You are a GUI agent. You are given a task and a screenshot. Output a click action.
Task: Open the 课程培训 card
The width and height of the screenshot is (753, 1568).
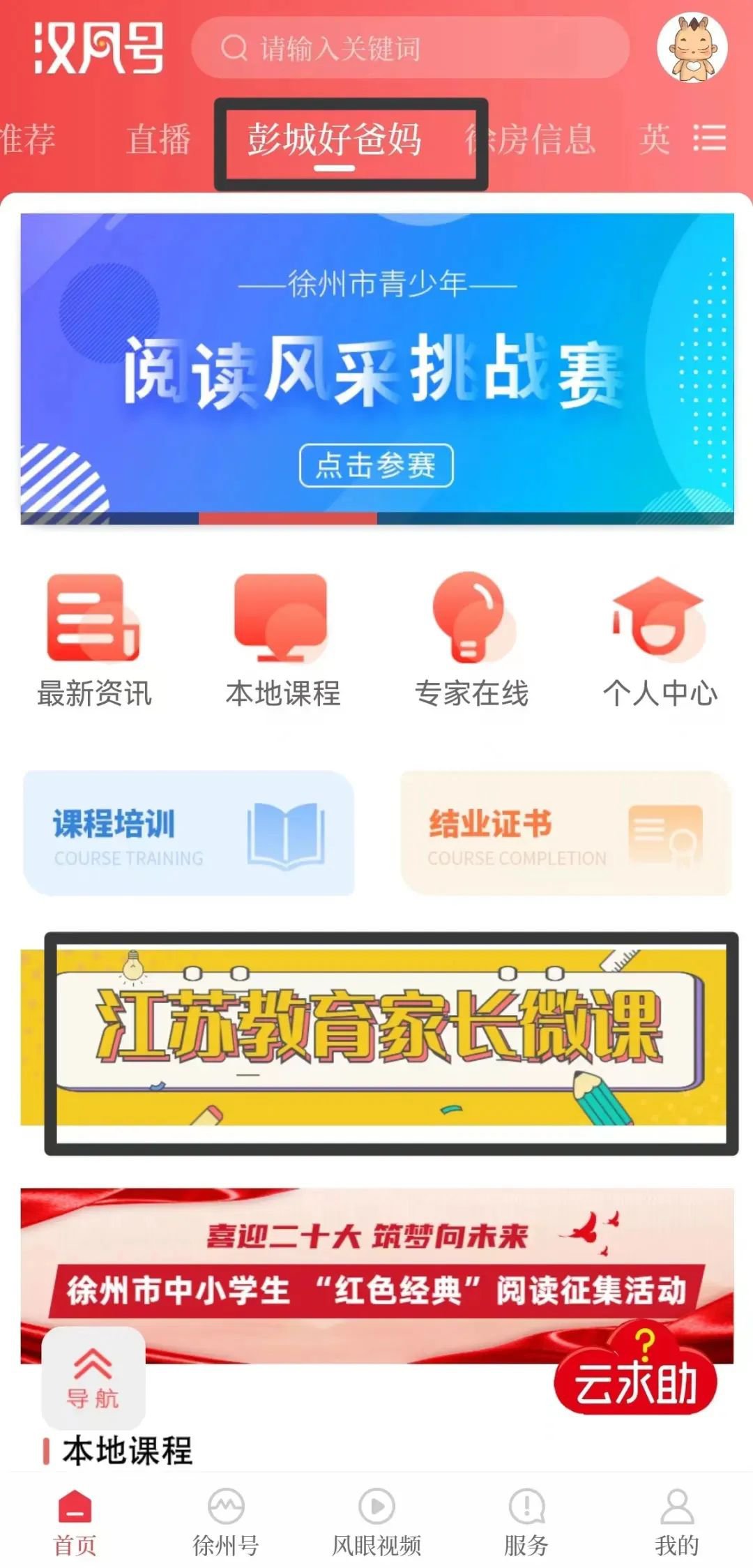point(188,833)
